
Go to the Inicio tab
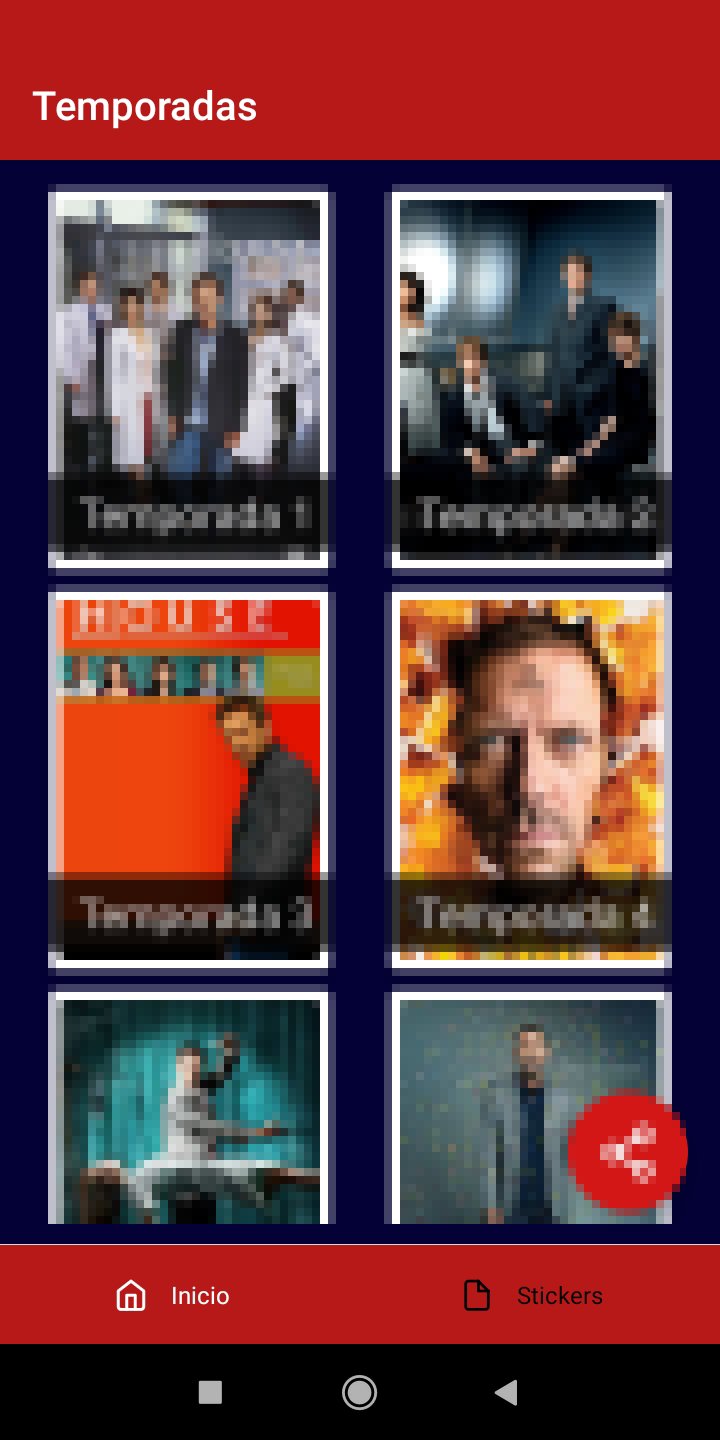[x=175, y=1296]
